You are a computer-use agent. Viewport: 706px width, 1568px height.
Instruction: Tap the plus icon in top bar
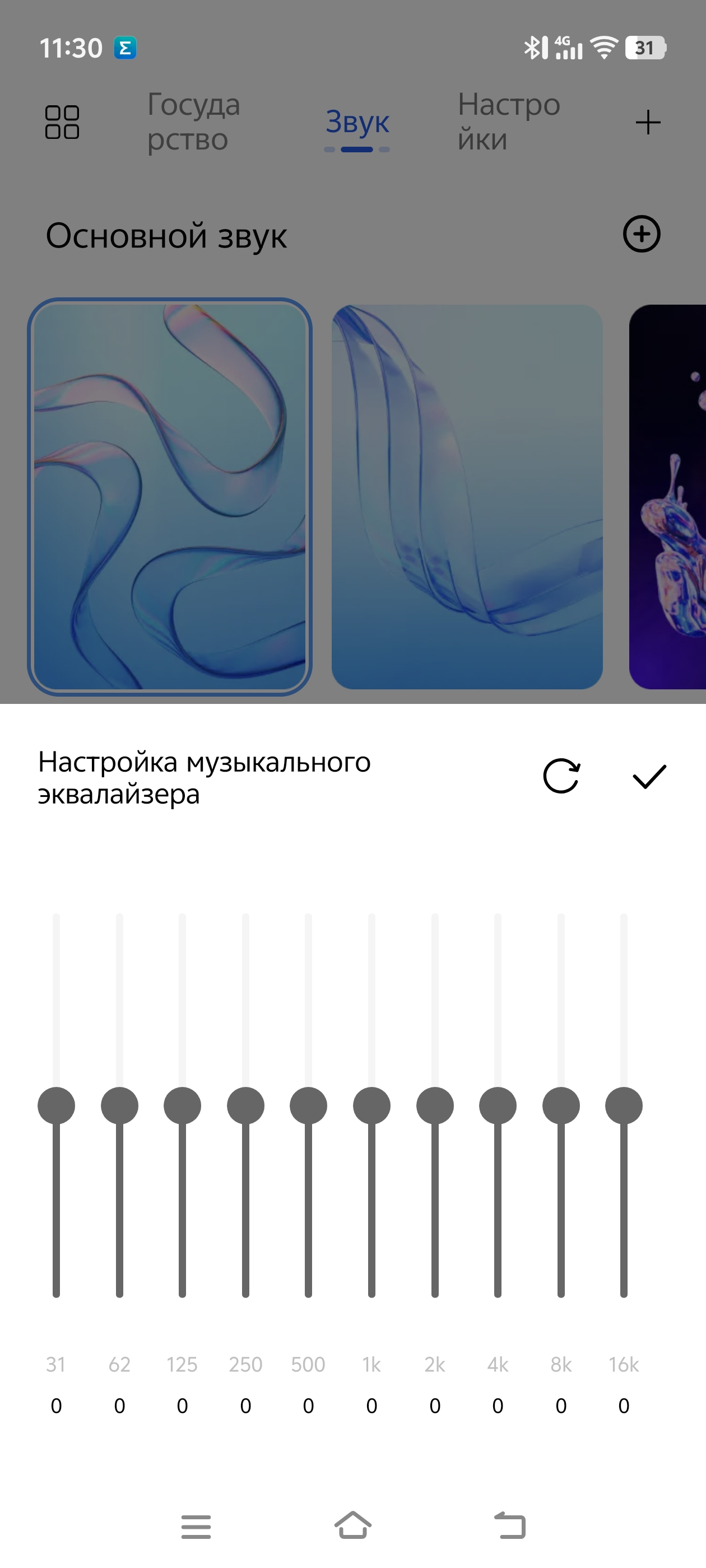[648, 122]
